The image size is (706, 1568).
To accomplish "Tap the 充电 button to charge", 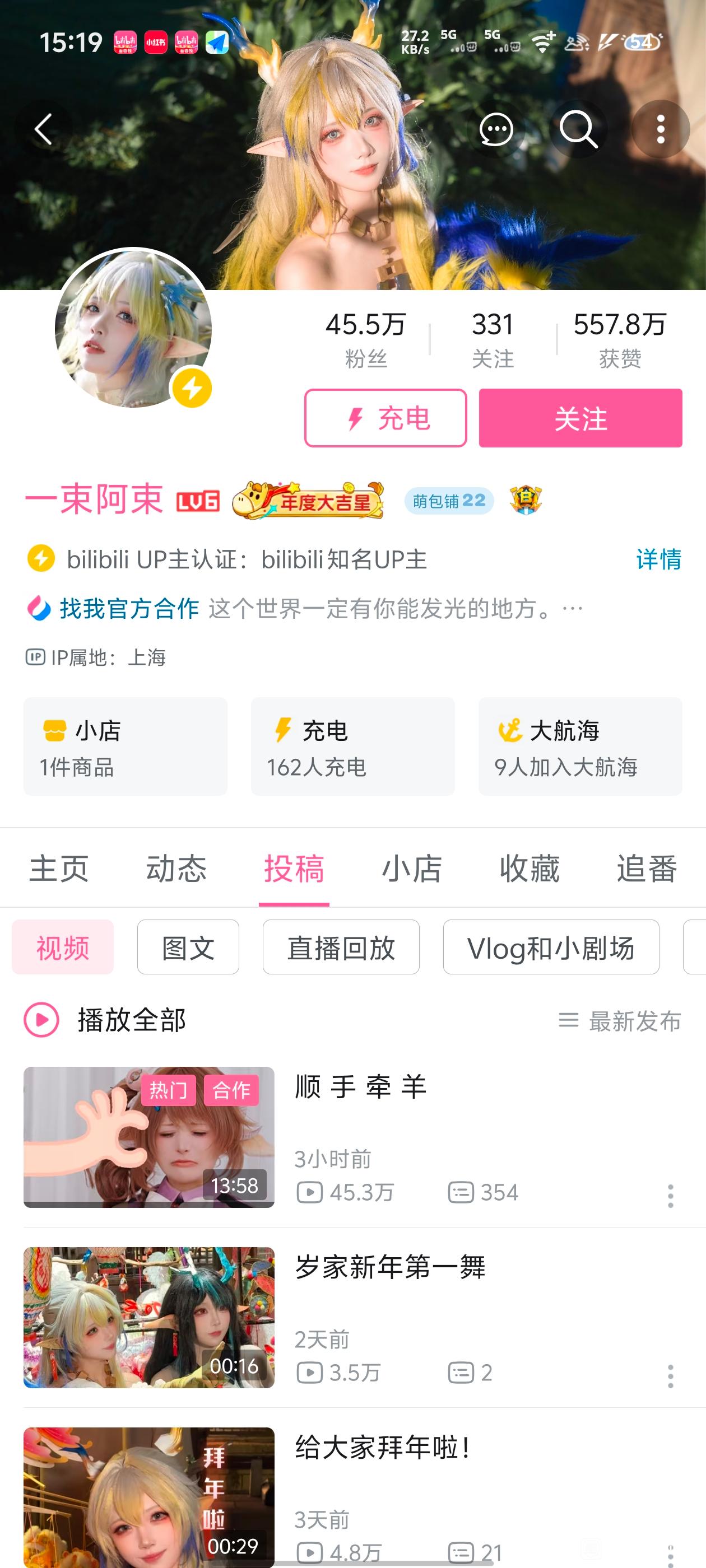I will [x=385, y=418].
